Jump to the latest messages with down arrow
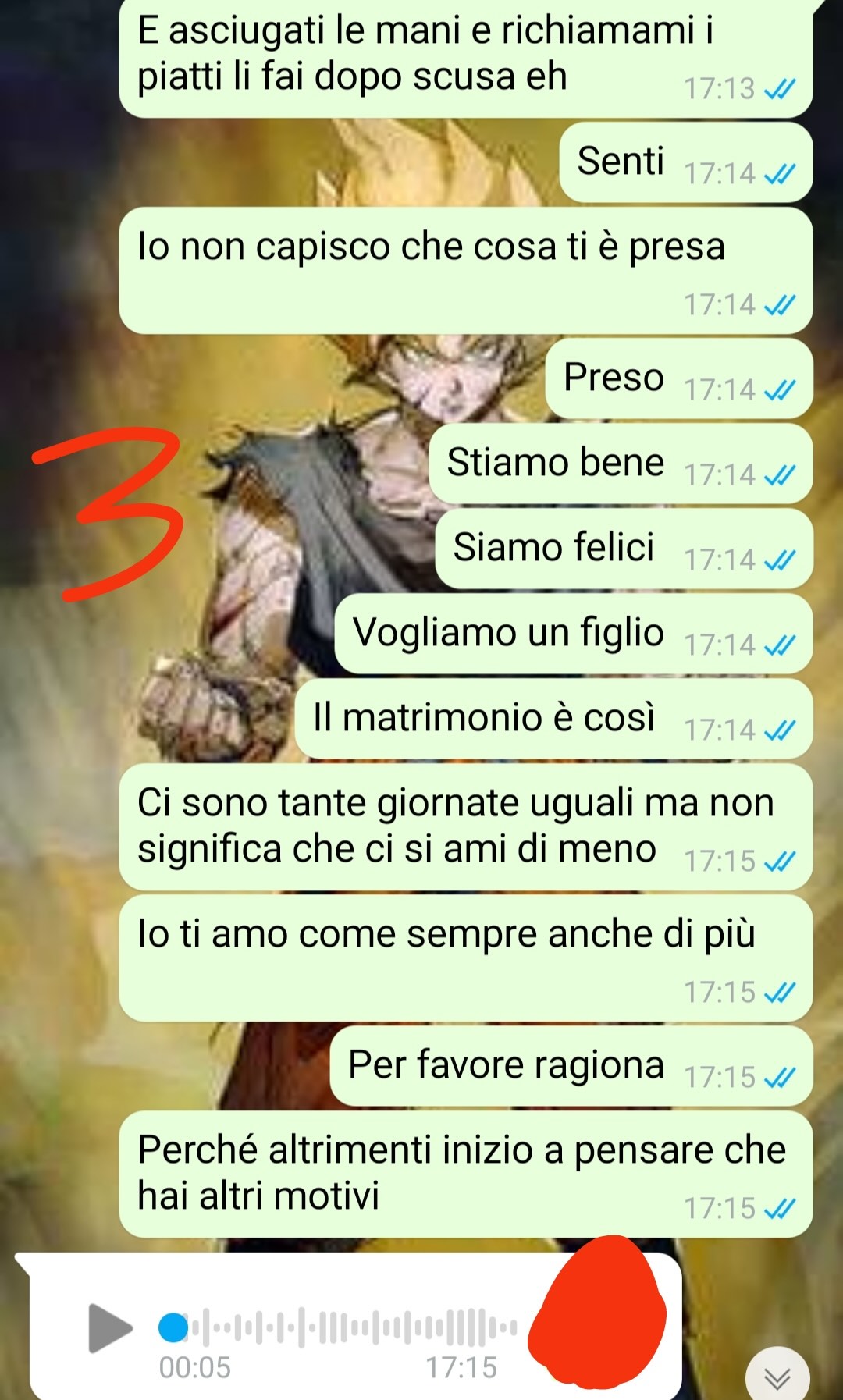Image resolution: width=843 pixels, height=1400 pixels. pos(777,1377)
